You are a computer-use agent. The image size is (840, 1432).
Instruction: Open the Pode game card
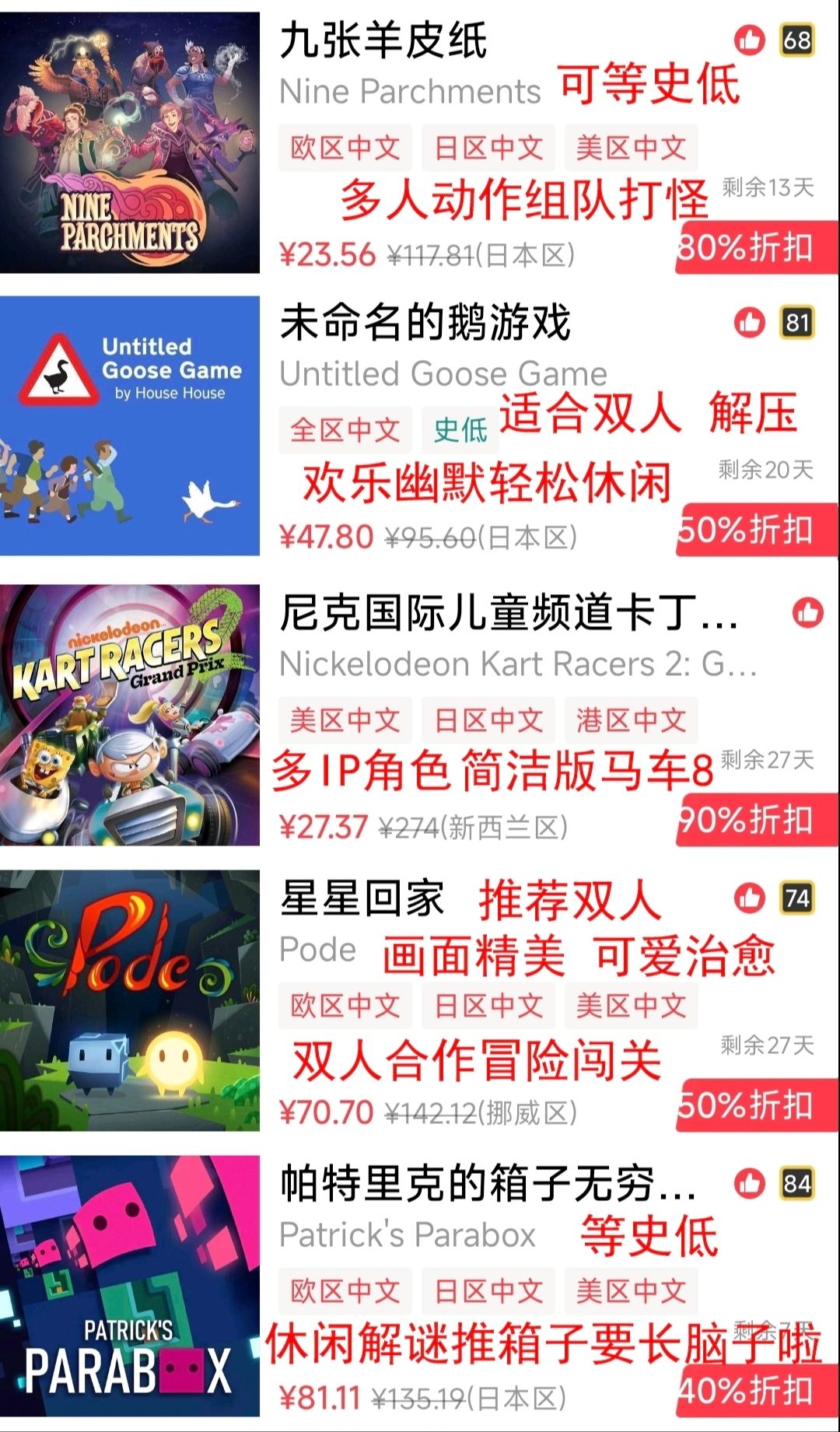click(362, 898)
